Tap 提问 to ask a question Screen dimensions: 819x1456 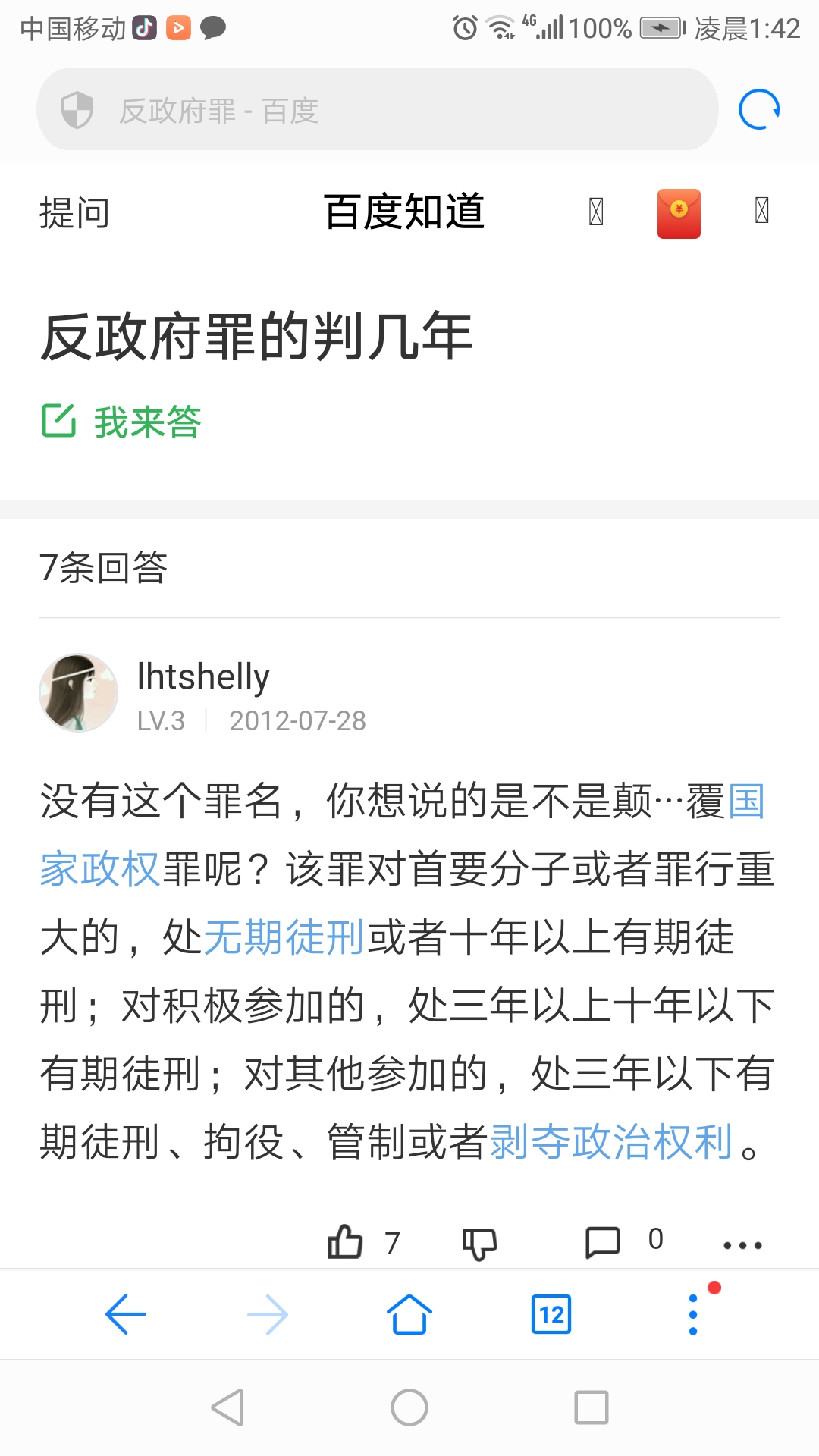coord(74,212)
